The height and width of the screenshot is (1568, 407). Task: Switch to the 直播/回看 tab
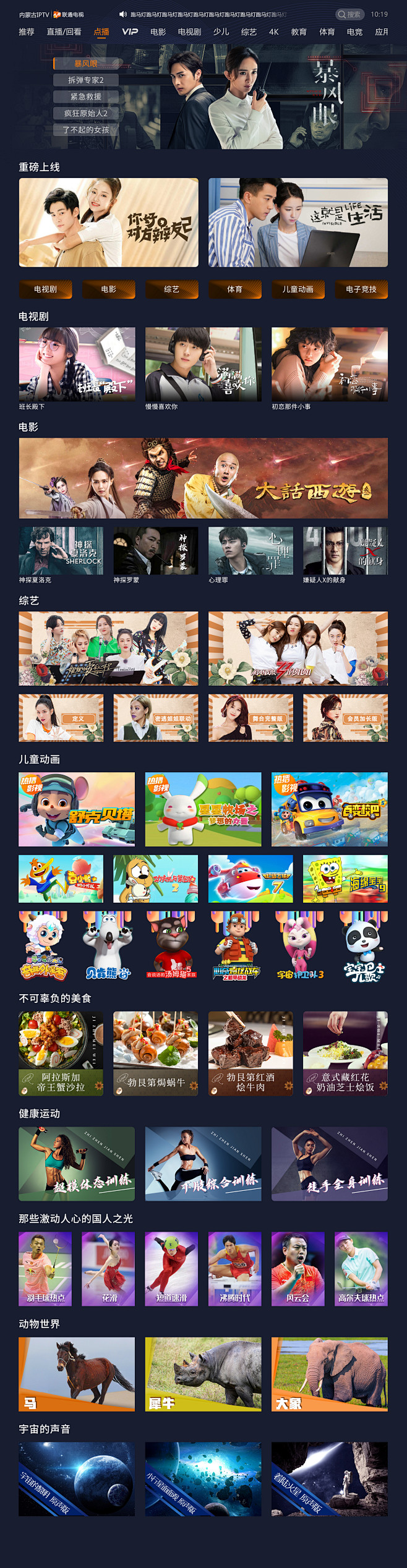tap(64, 32)
